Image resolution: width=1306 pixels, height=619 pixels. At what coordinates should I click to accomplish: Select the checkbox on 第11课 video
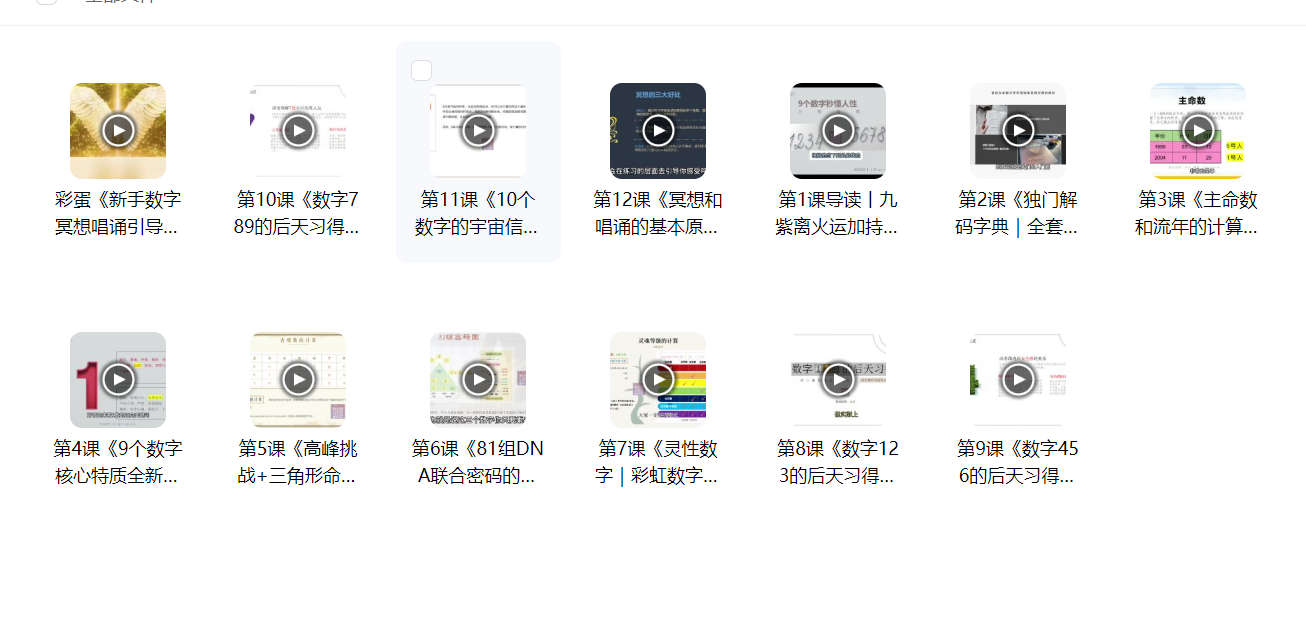coord(422,70)
